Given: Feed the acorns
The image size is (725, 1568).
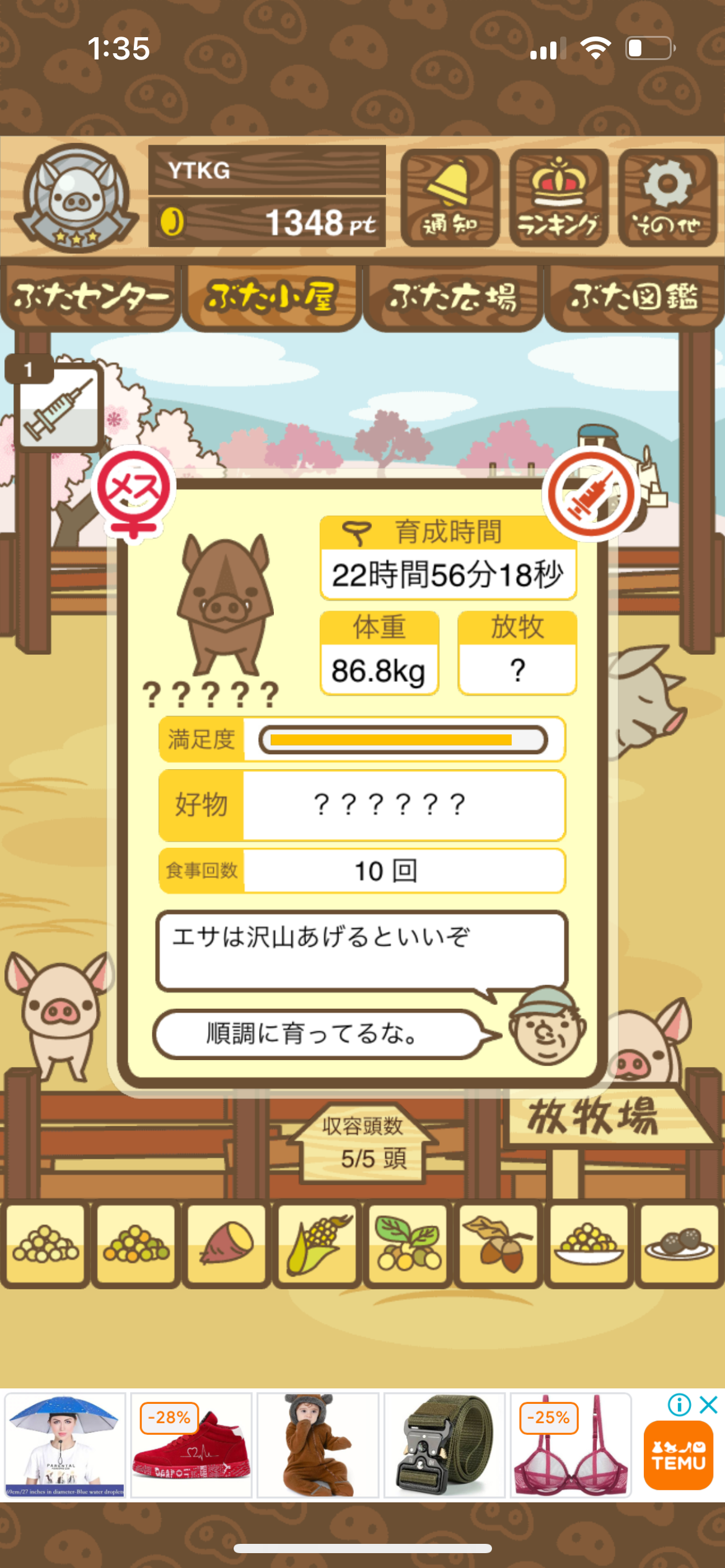Looking at the screenshot, I should point(498,1244).
